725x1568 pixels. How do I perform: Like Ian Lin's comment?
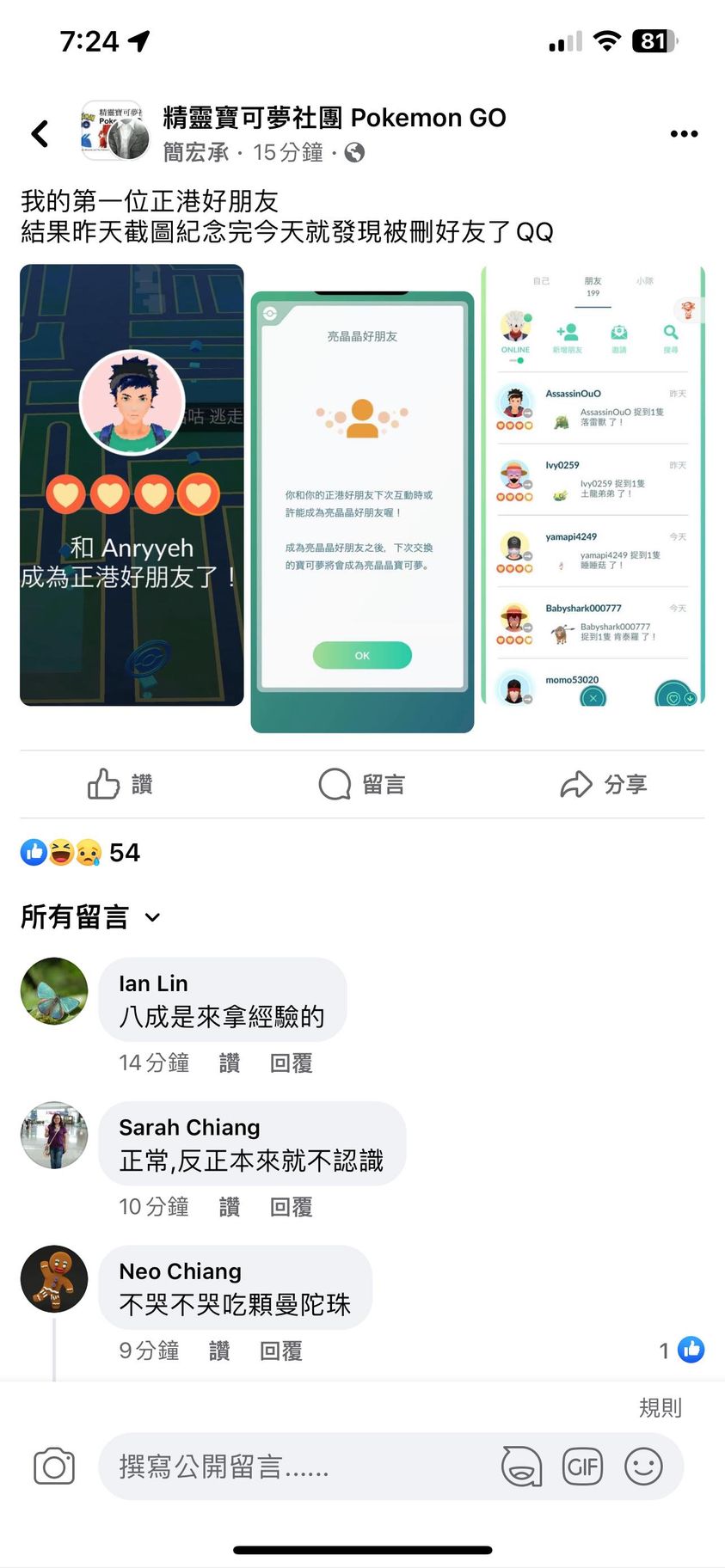[x=230, y=1063]
